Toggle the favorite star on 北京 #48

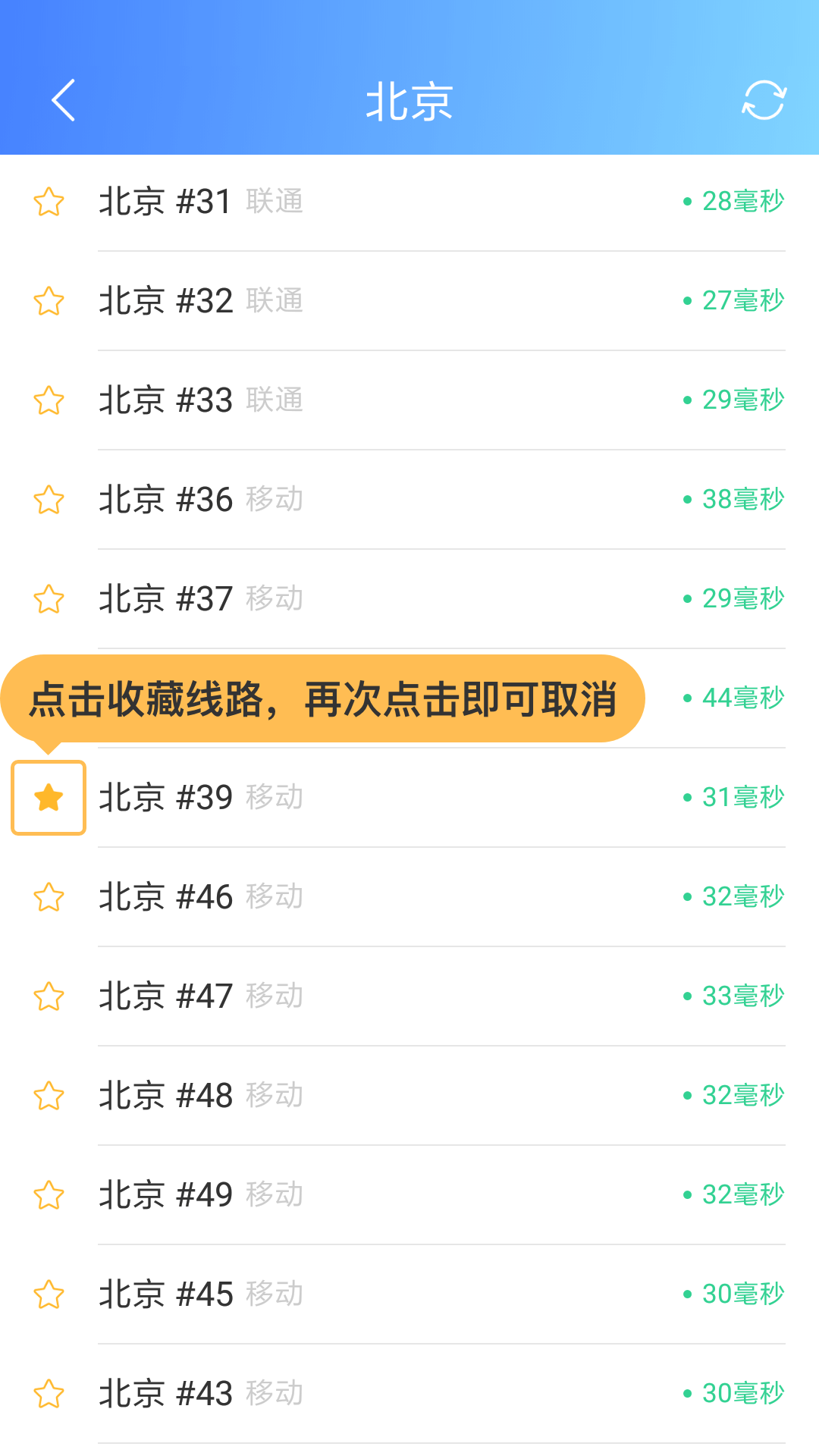48,1096
